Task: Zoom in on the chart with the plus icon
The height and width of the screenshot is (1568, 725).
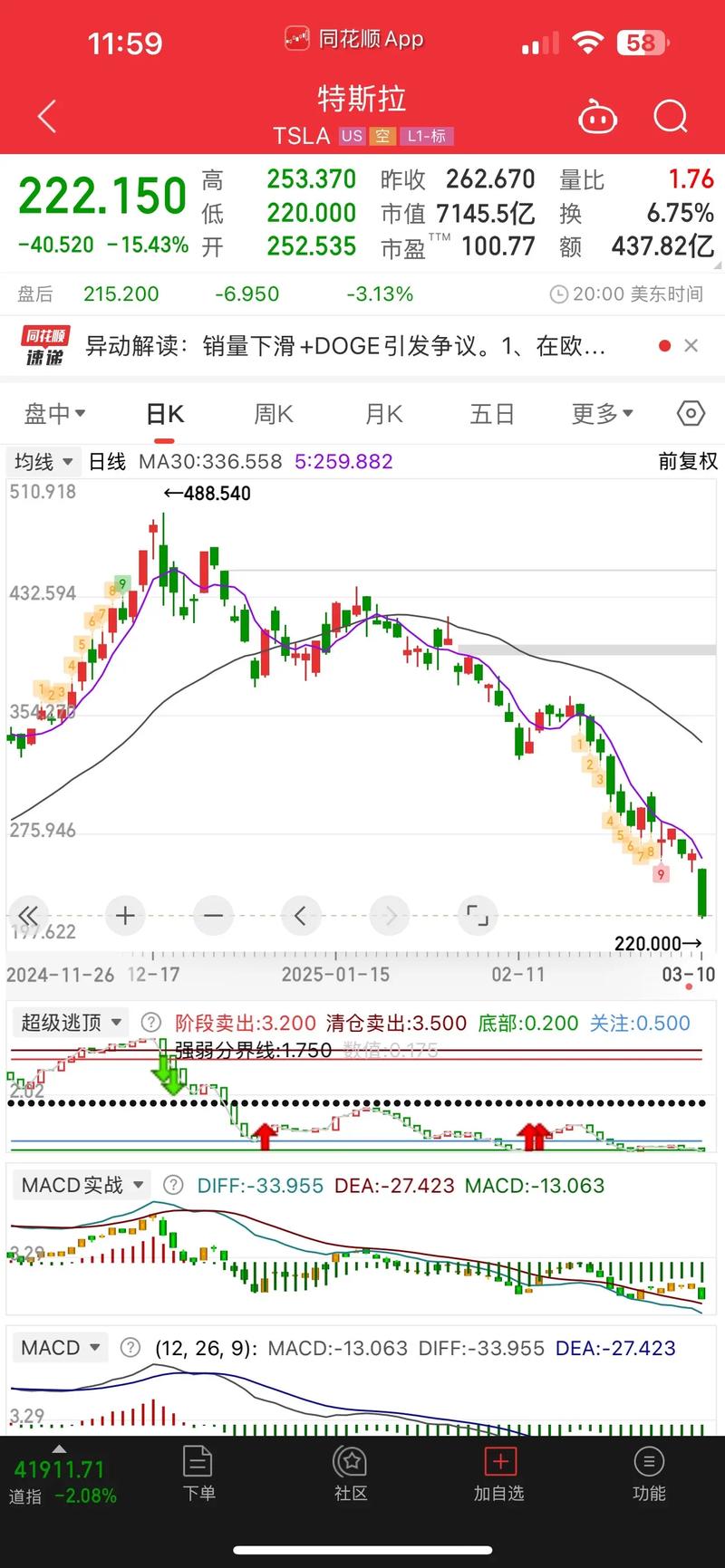Action: tap(125, 916)
